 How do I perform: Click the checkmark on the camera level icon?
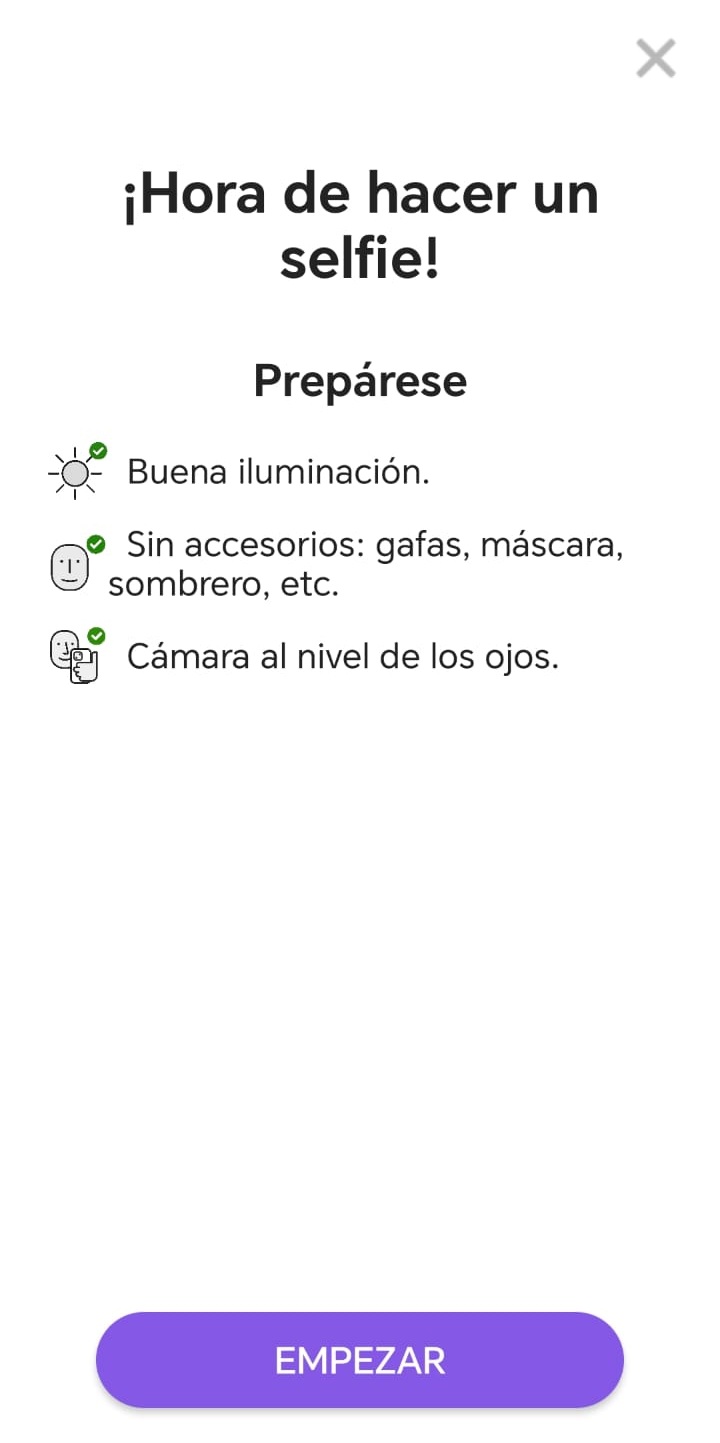pyautogui.click(x=96, y=634)
